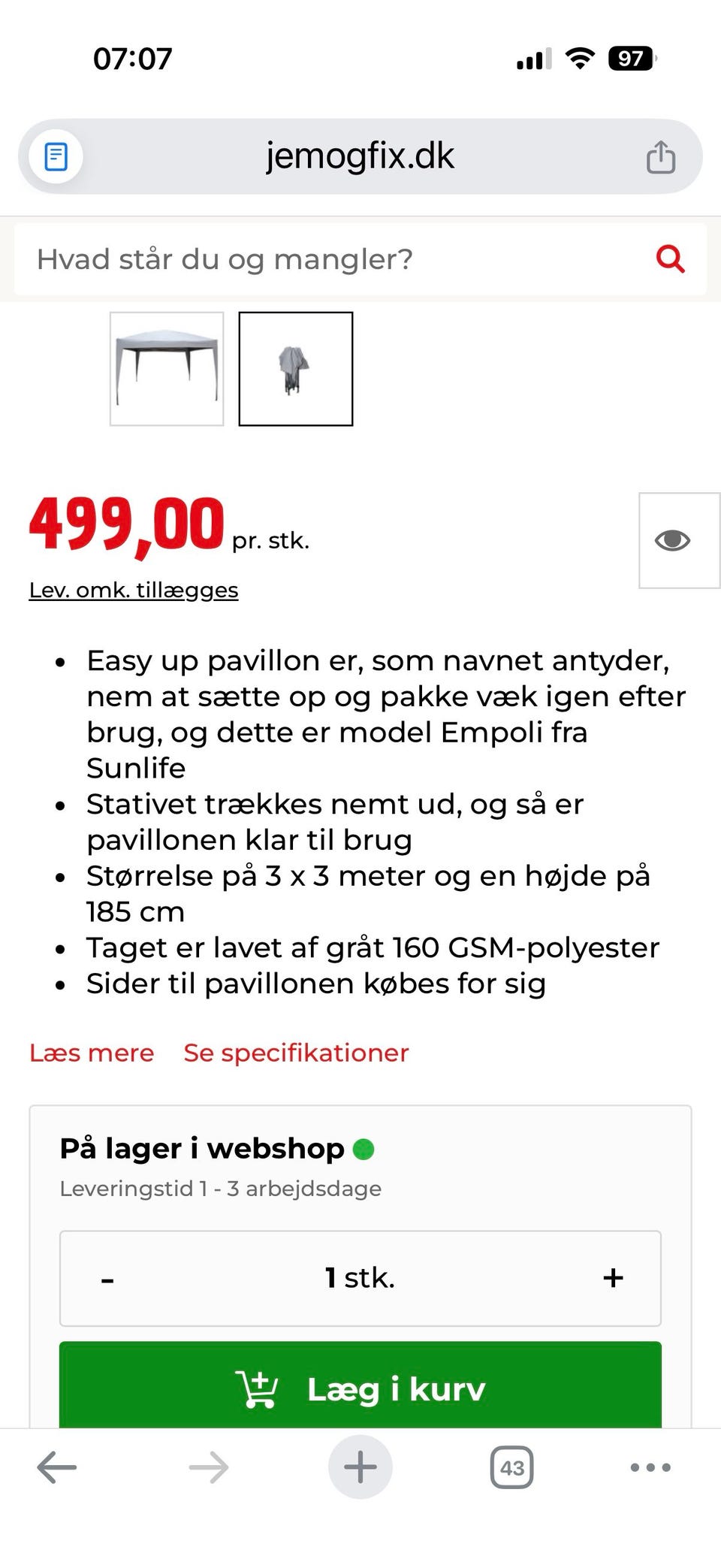Screen dimensions: 721x1568
Task: Tap the Share icon
Action: click(x=660, y=156)
